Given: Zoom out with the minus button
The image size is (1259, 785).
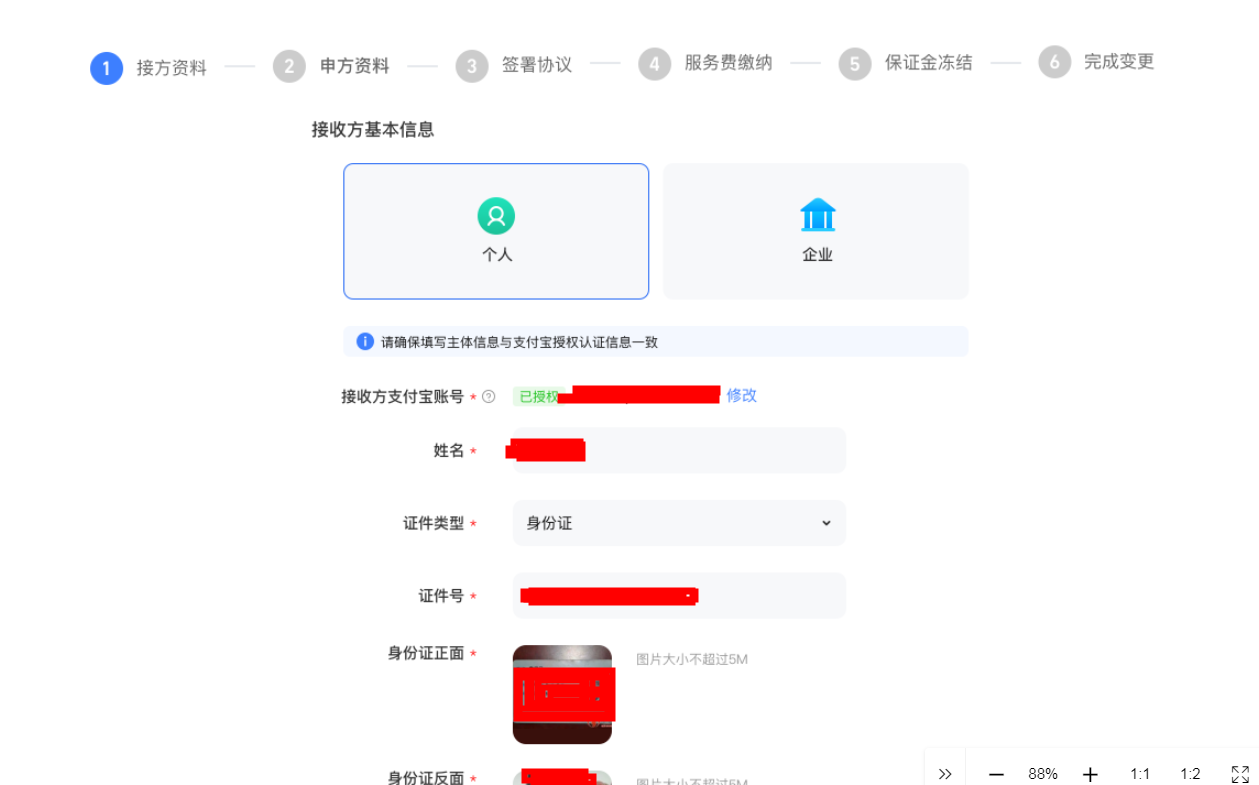Looking at the screenshot, I should [995, 774].
